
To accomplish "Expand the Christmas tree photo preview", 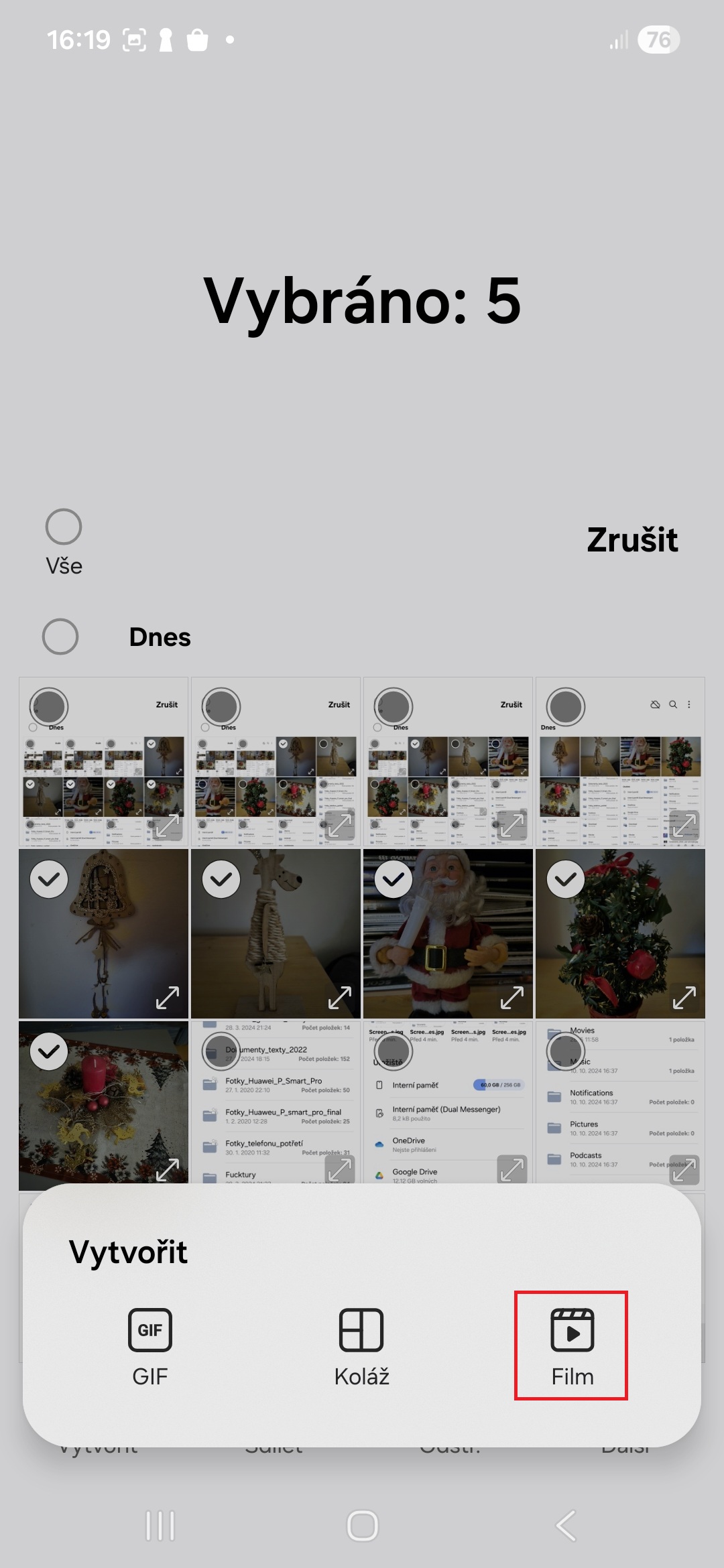I will 684,997.
